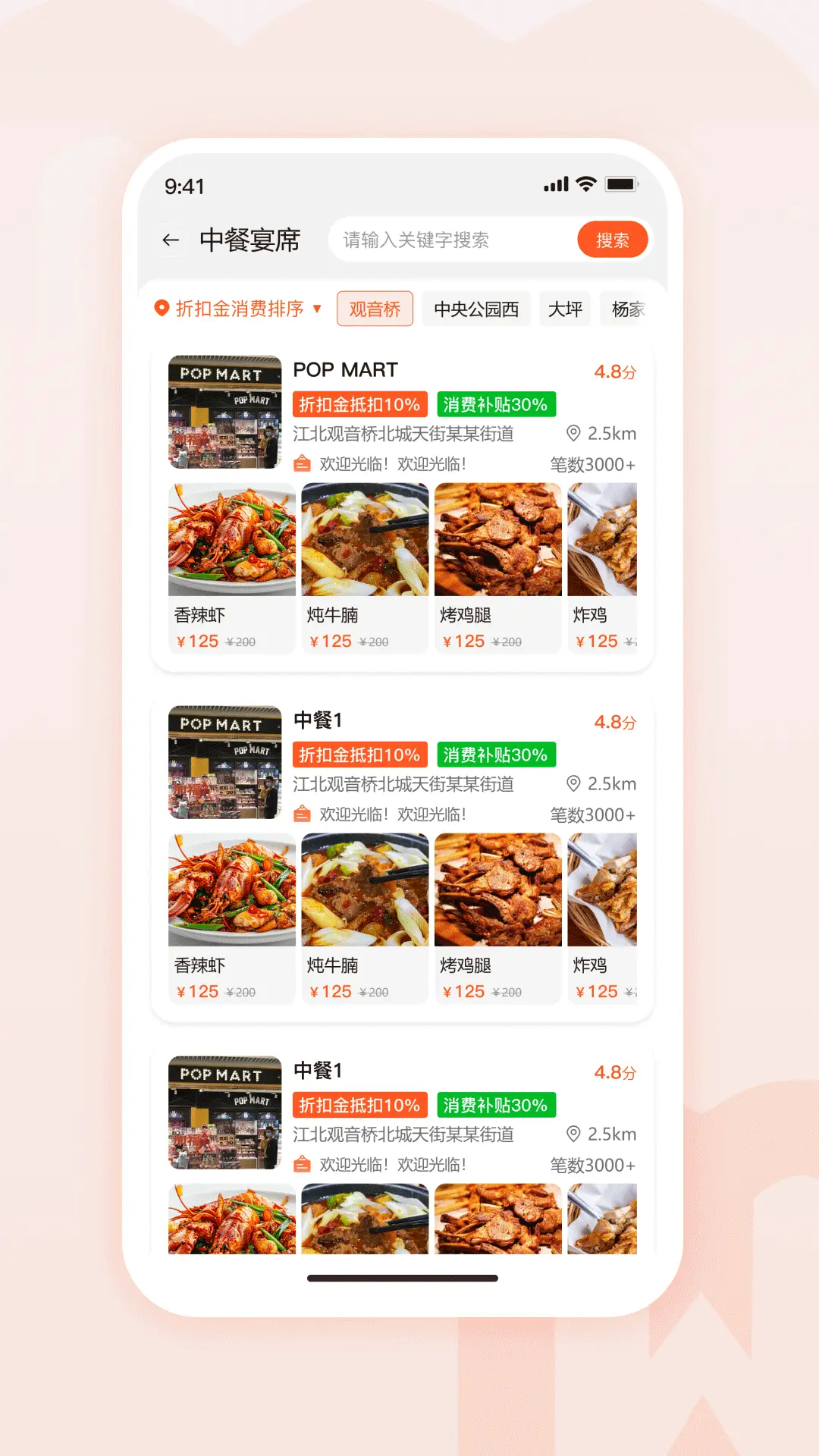Select the 中央公园西 location filter
This screenshot has height=1456, width=819.
476,309
